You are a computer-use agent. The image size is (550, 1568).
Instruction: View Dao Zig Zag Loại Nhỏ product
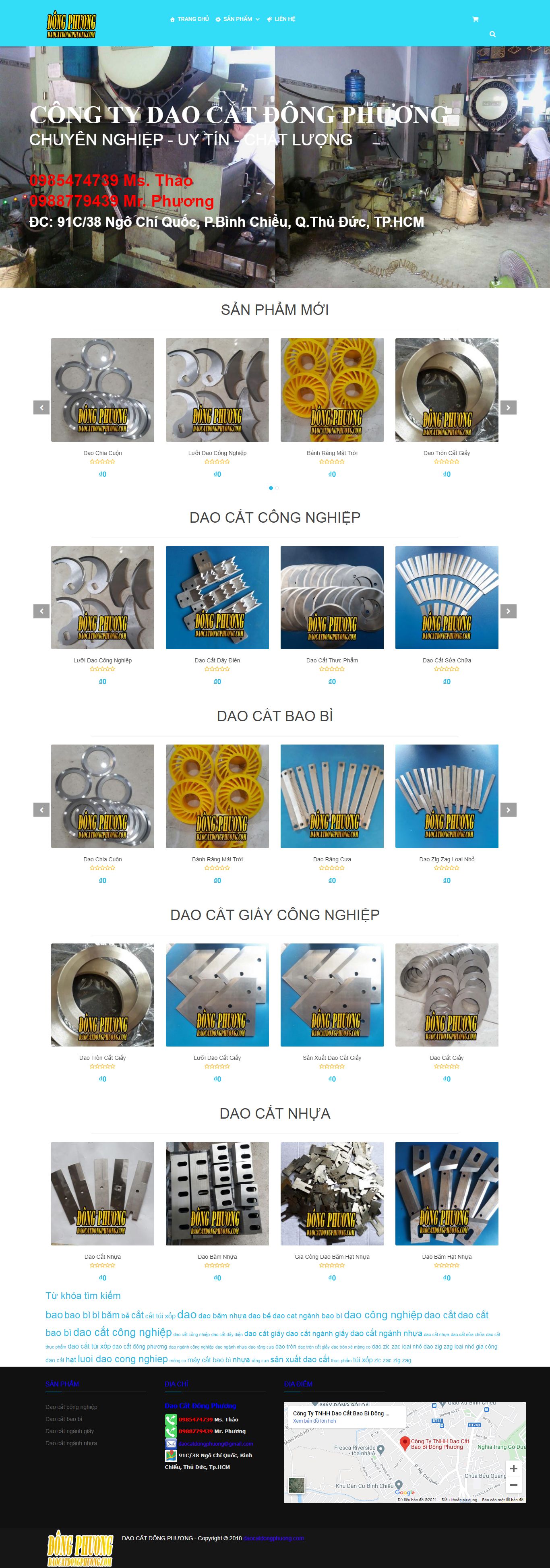tap(447, 858)
